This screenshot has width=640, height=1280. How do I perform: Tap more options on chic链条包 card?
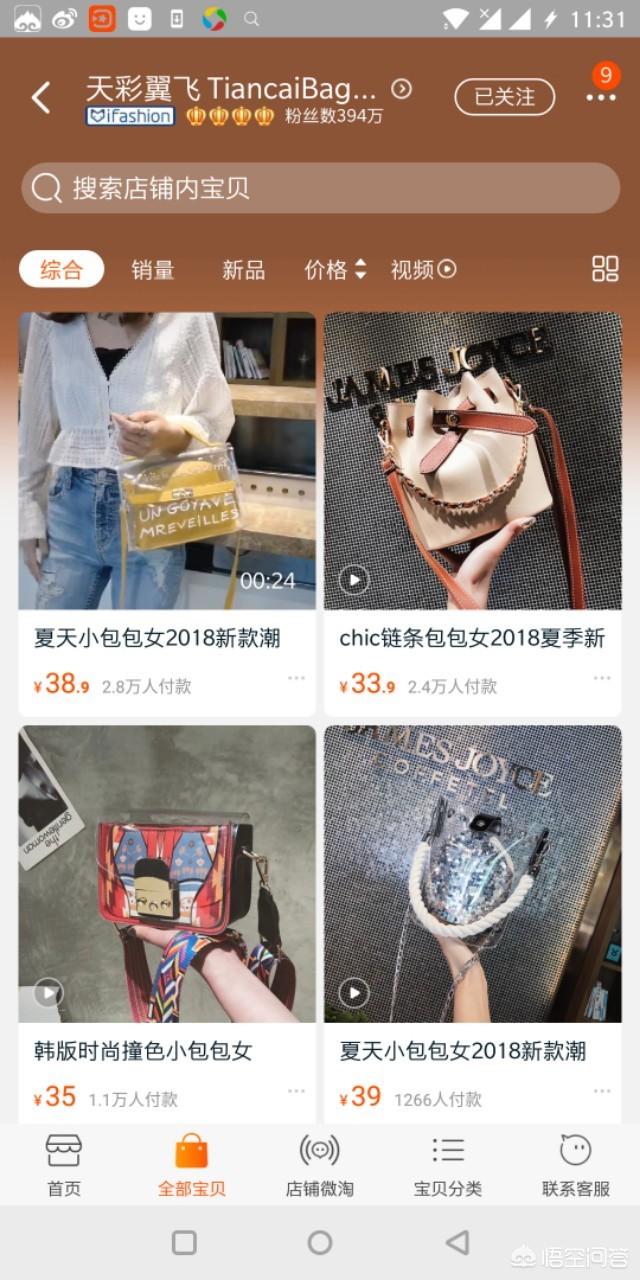tap(601, 678)
